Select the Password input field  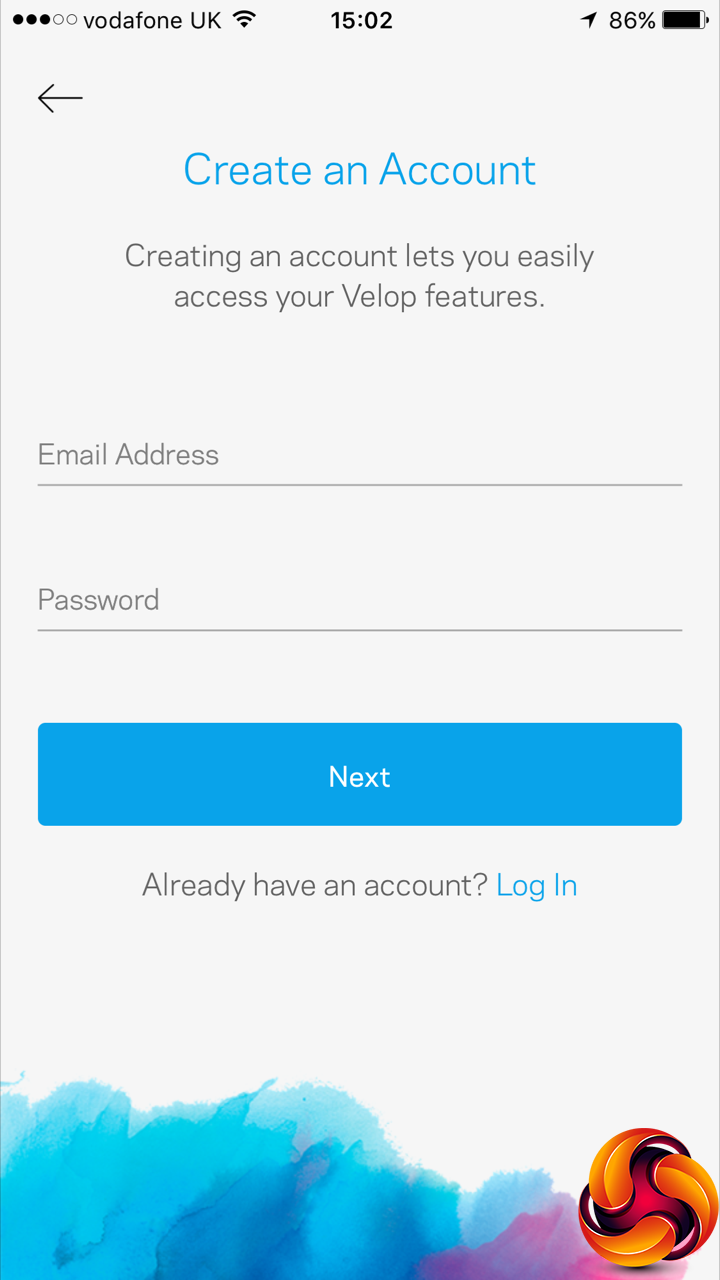[359, 601]
